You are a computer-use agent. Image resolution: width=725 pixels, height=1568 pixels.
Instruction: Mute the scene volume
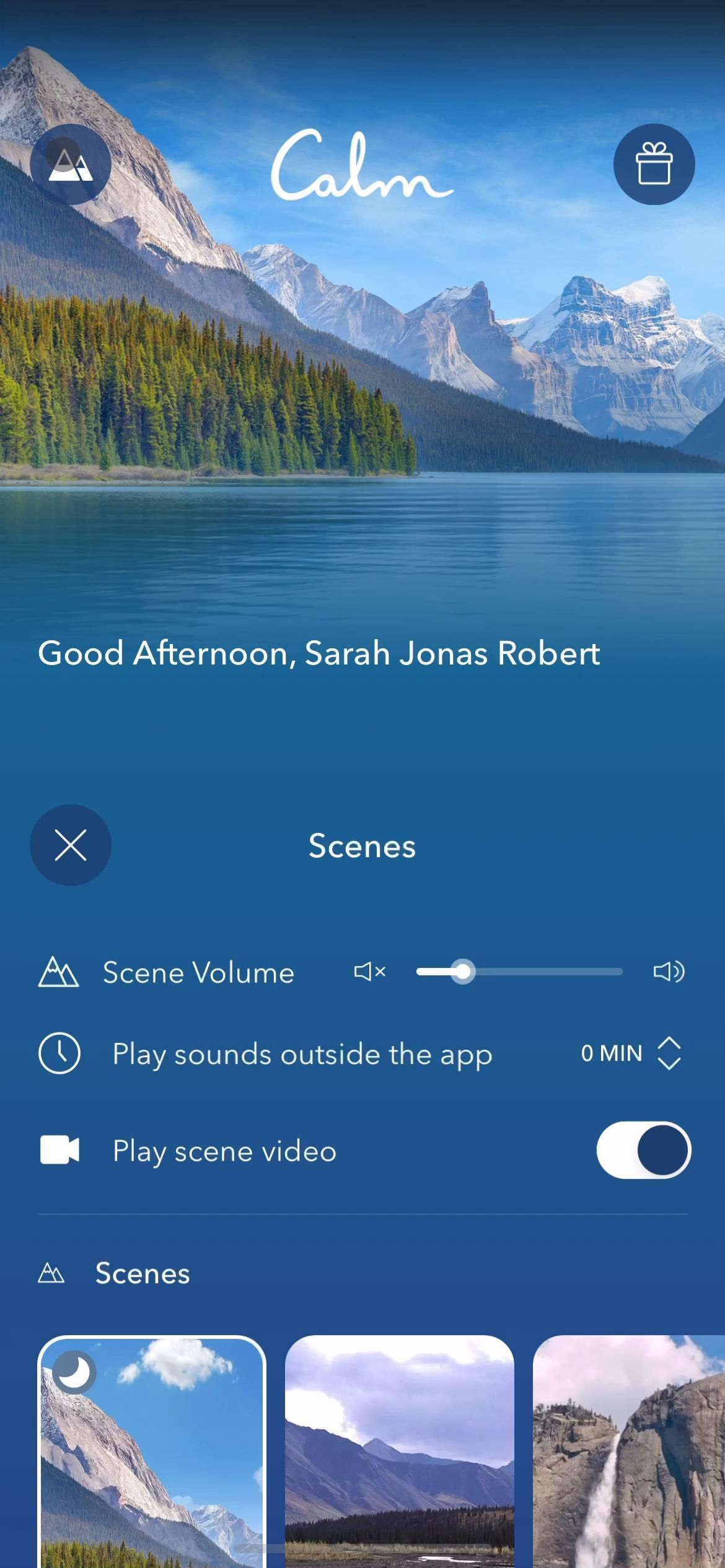370,972
